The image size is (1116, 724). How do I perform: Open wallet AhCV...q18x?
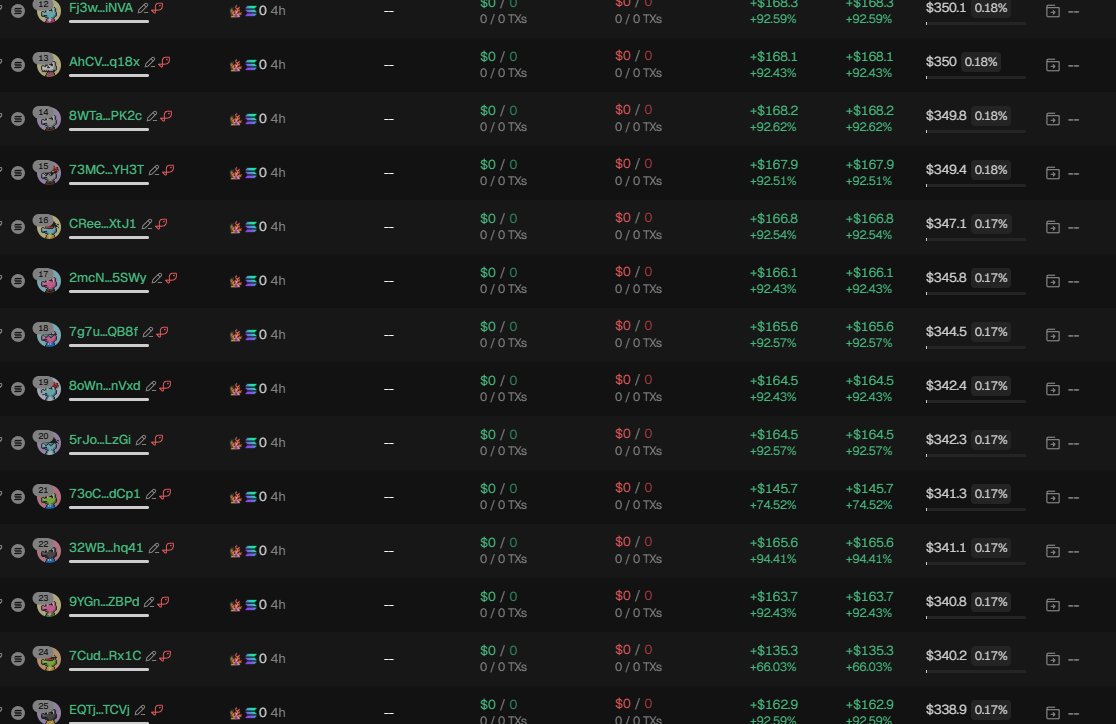point(104,62)
